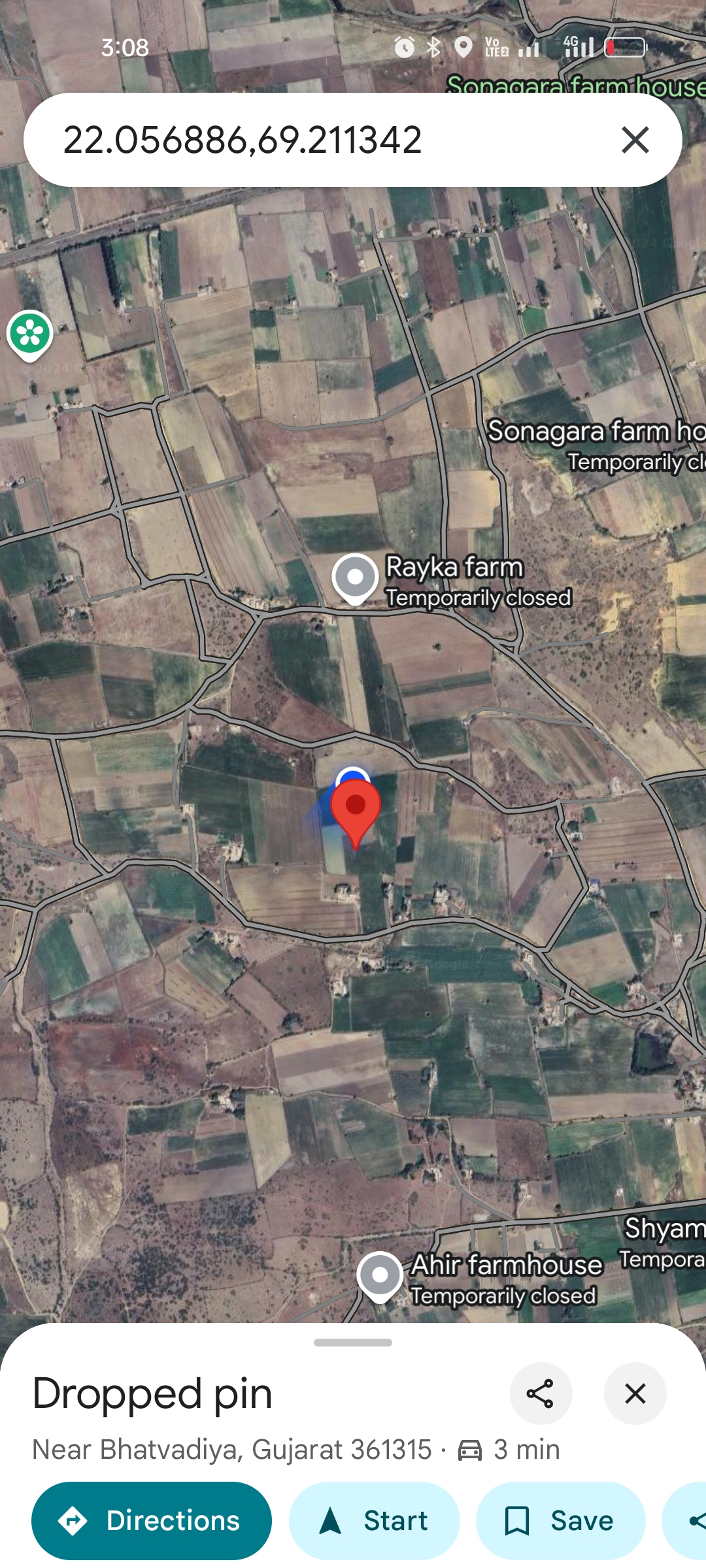Viewport: 706px width, 1568px height.
Task: Close the Dropped pin panel
Action: 635,1394
